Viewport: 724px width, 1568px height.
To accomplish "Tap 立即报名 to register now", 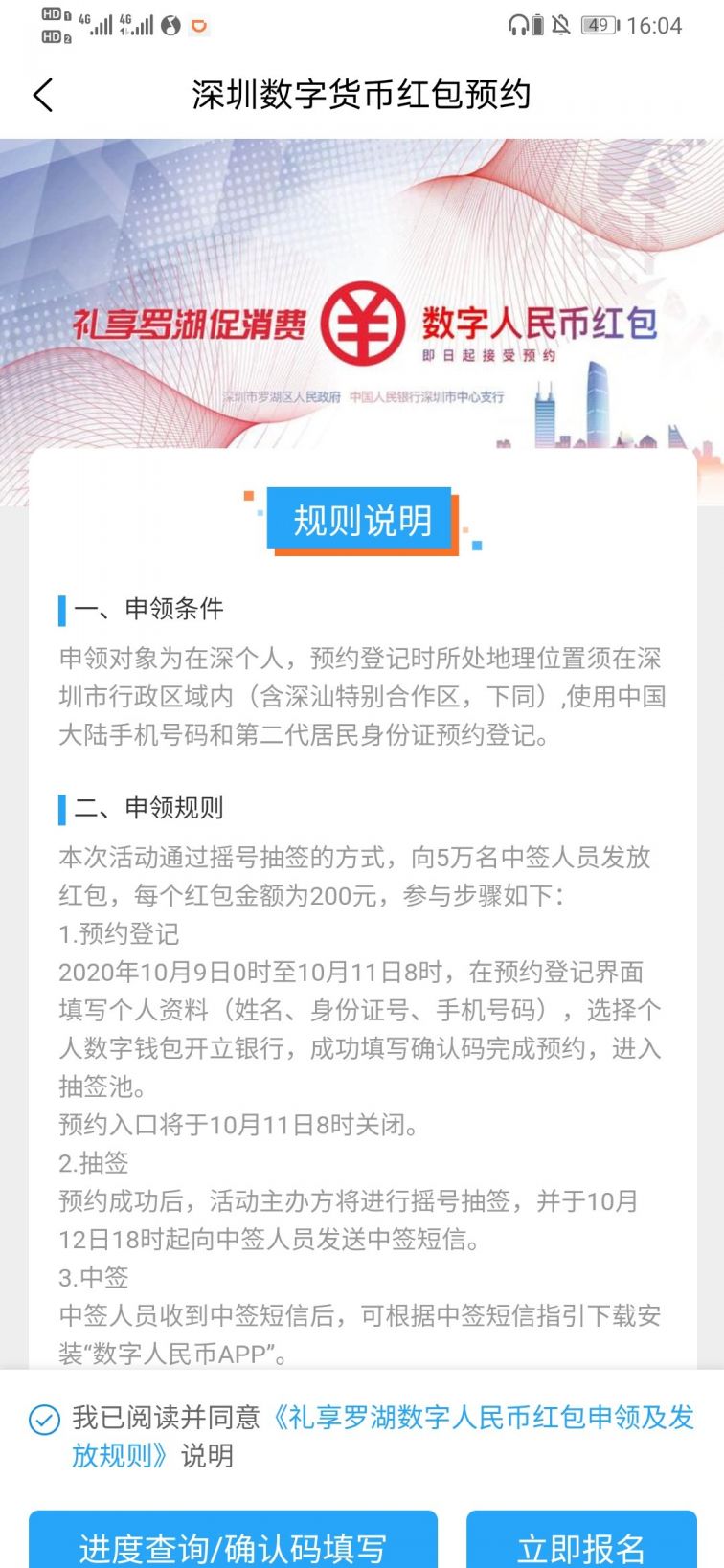I will (x=581, y=1541).
